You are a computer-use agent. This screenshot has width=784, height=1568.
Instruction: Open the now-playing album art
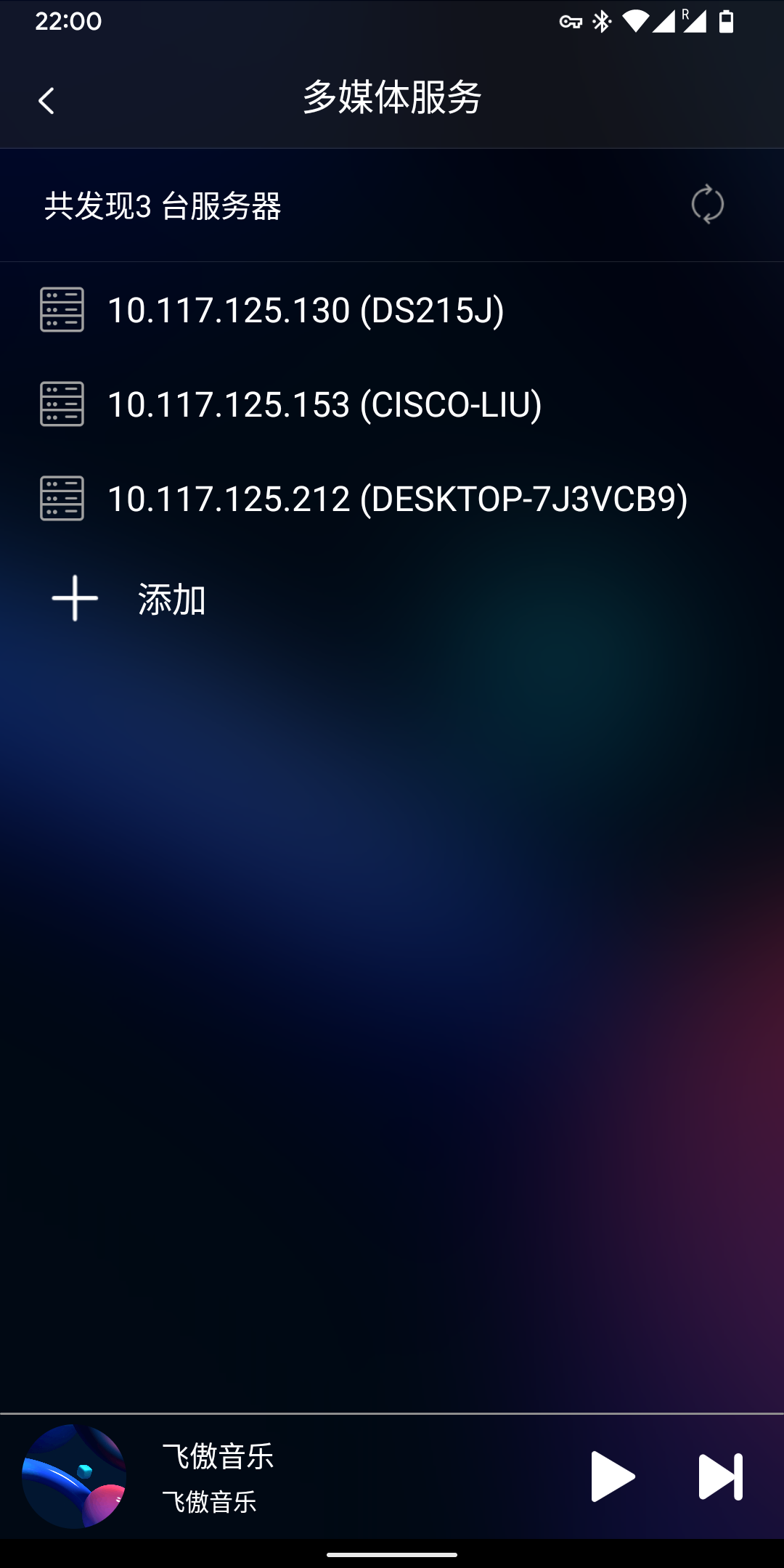point(74,1477)
